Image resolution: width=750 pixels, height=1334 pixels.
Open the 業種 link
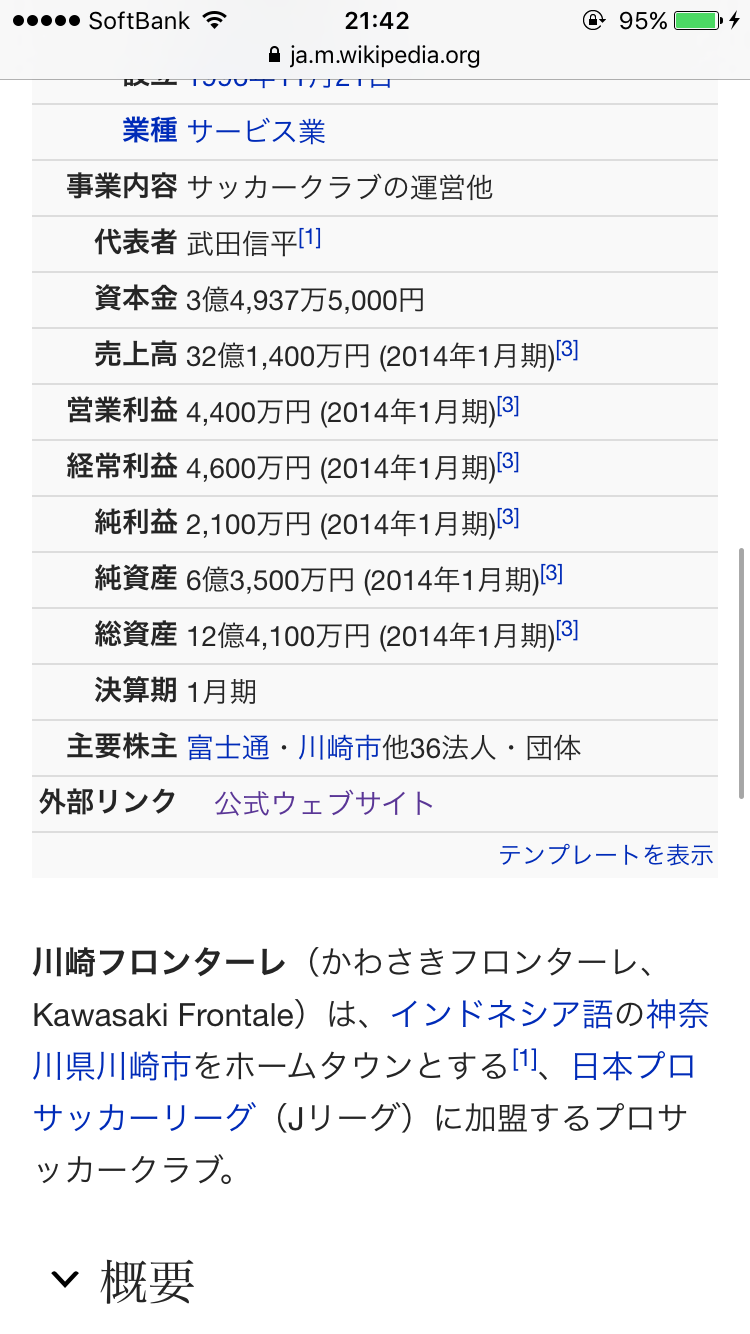150,131
